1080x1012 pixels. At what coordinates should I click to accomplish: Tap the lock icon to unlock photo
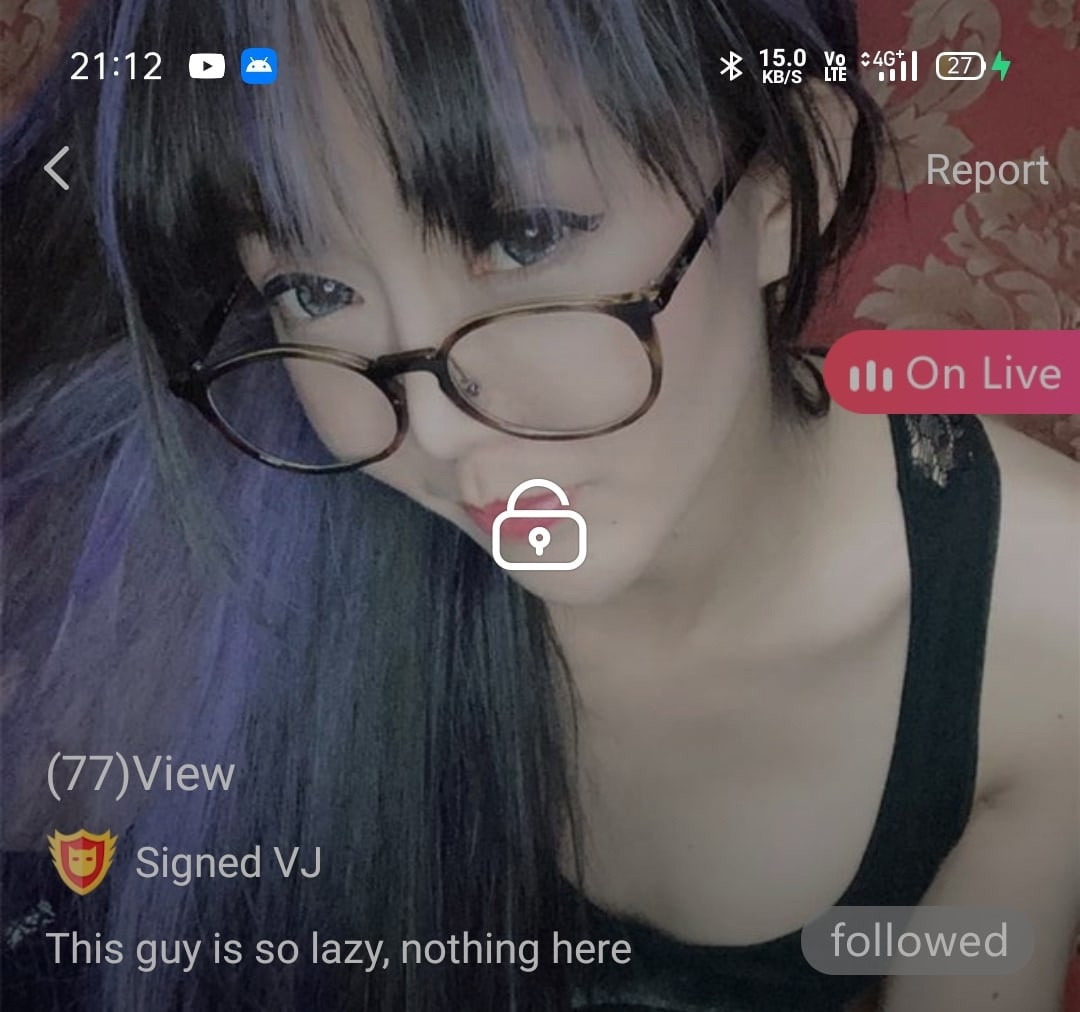[539, 526]
